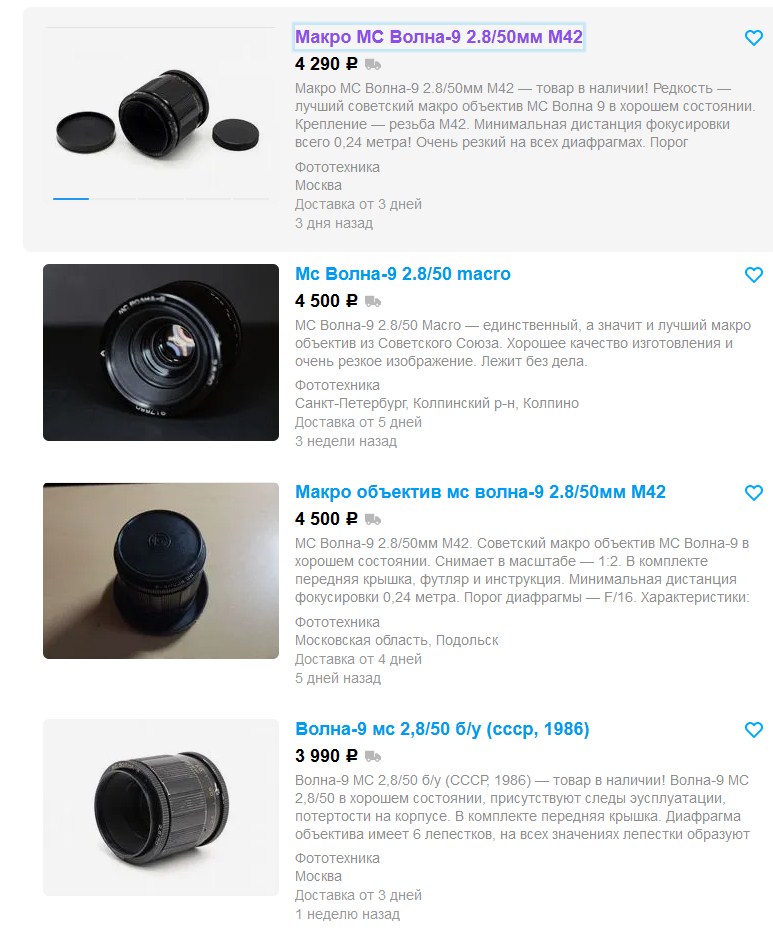Open listing 'Мс Волна-9 2.8/50 macro'
The height and width of the screenshot is (936, 773).
tap(402, 274)
